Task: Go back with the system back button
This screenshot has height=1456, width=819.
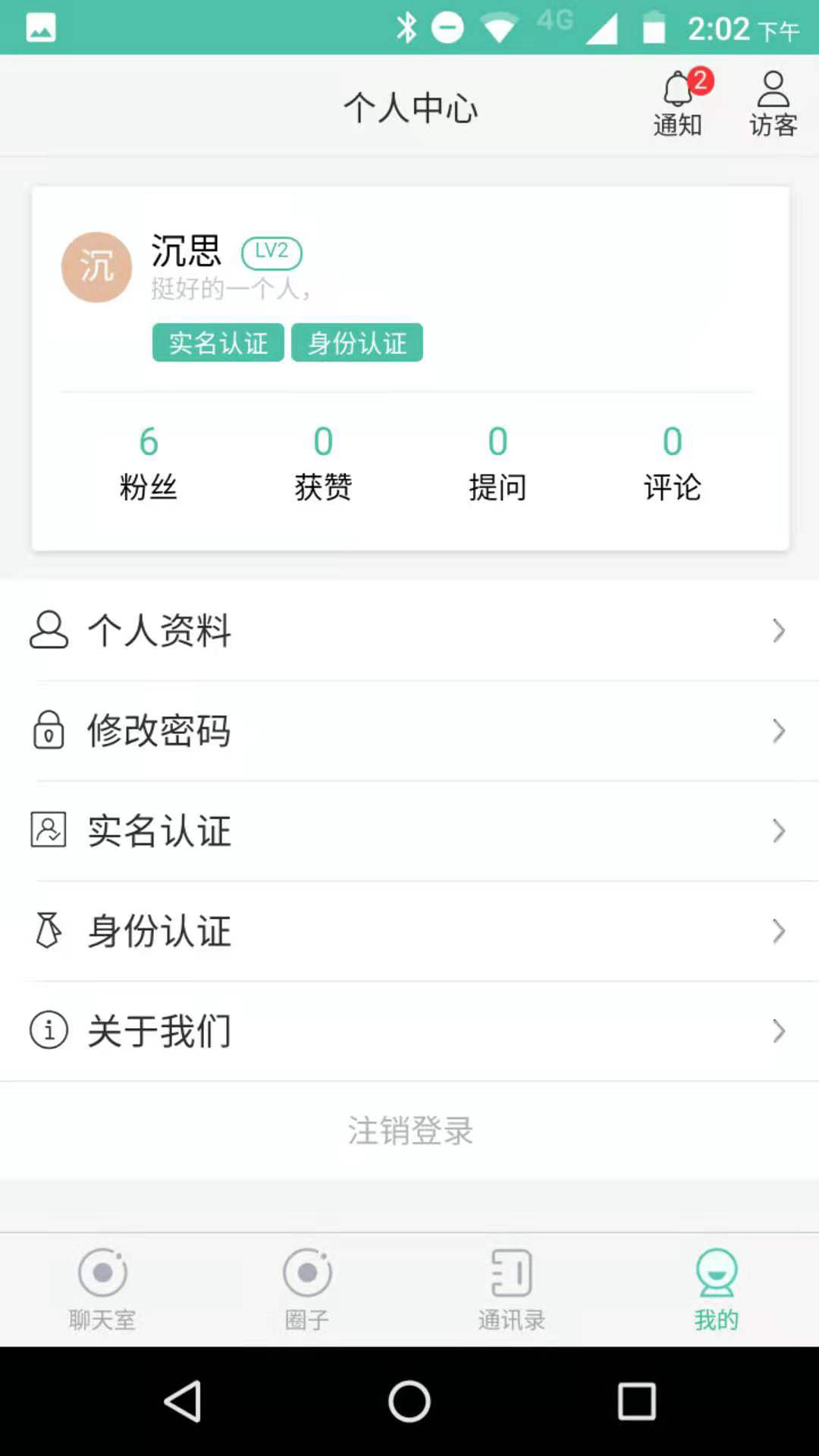Action: click(183, 1401)
